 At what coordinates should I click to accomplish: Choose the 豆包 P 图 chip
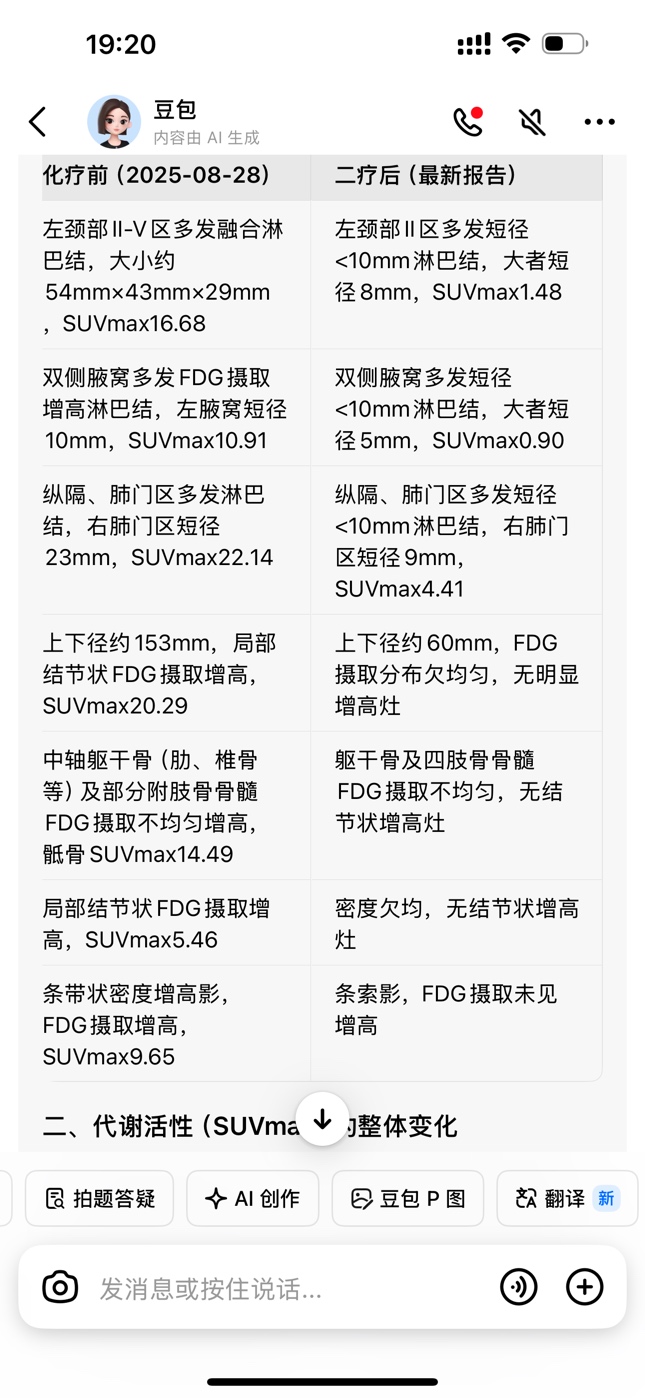[x=408, y=1198]
